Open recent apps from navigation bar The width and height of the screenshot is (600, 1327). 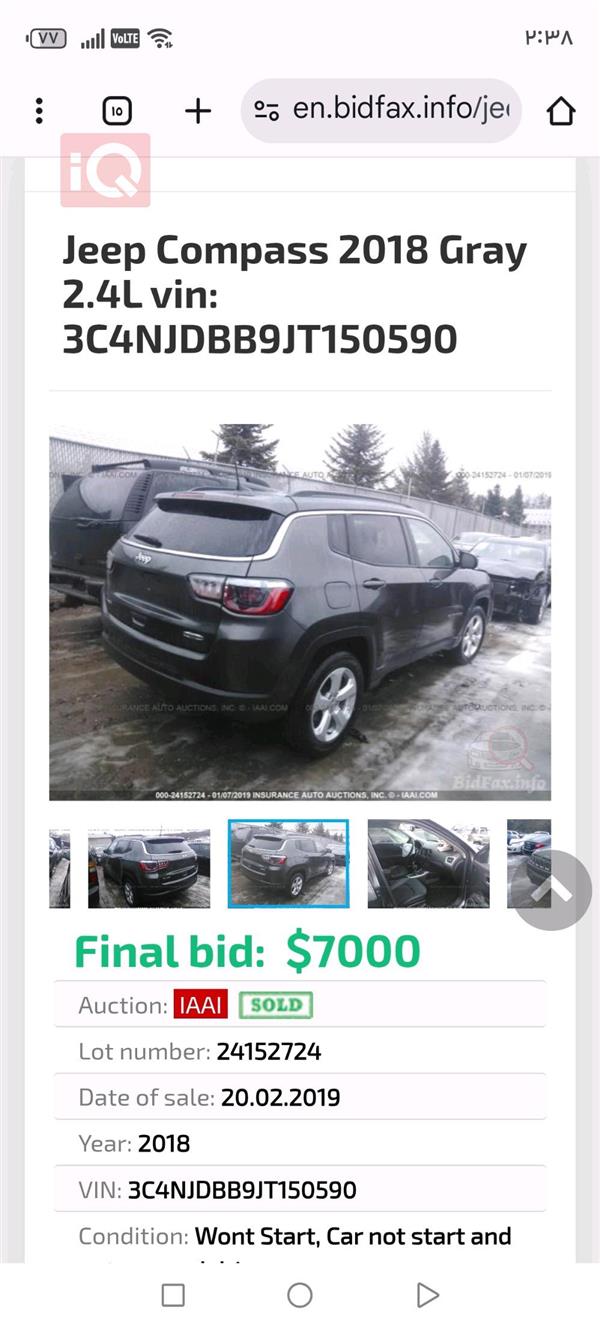[173, 1295]
